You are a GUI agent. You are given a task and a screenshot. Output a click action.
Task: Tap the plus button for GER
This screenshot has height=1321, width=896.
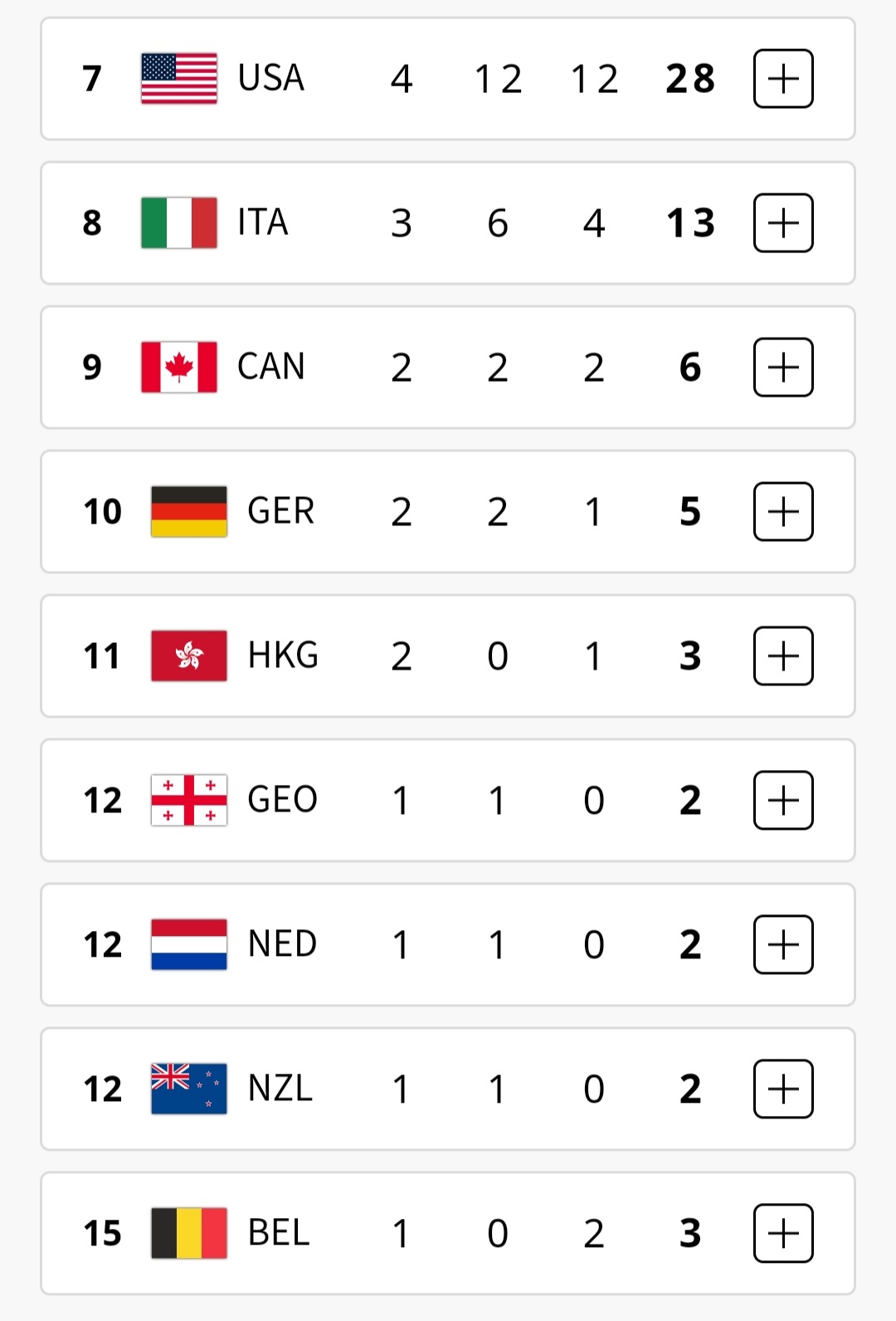(x=782, y=512)
